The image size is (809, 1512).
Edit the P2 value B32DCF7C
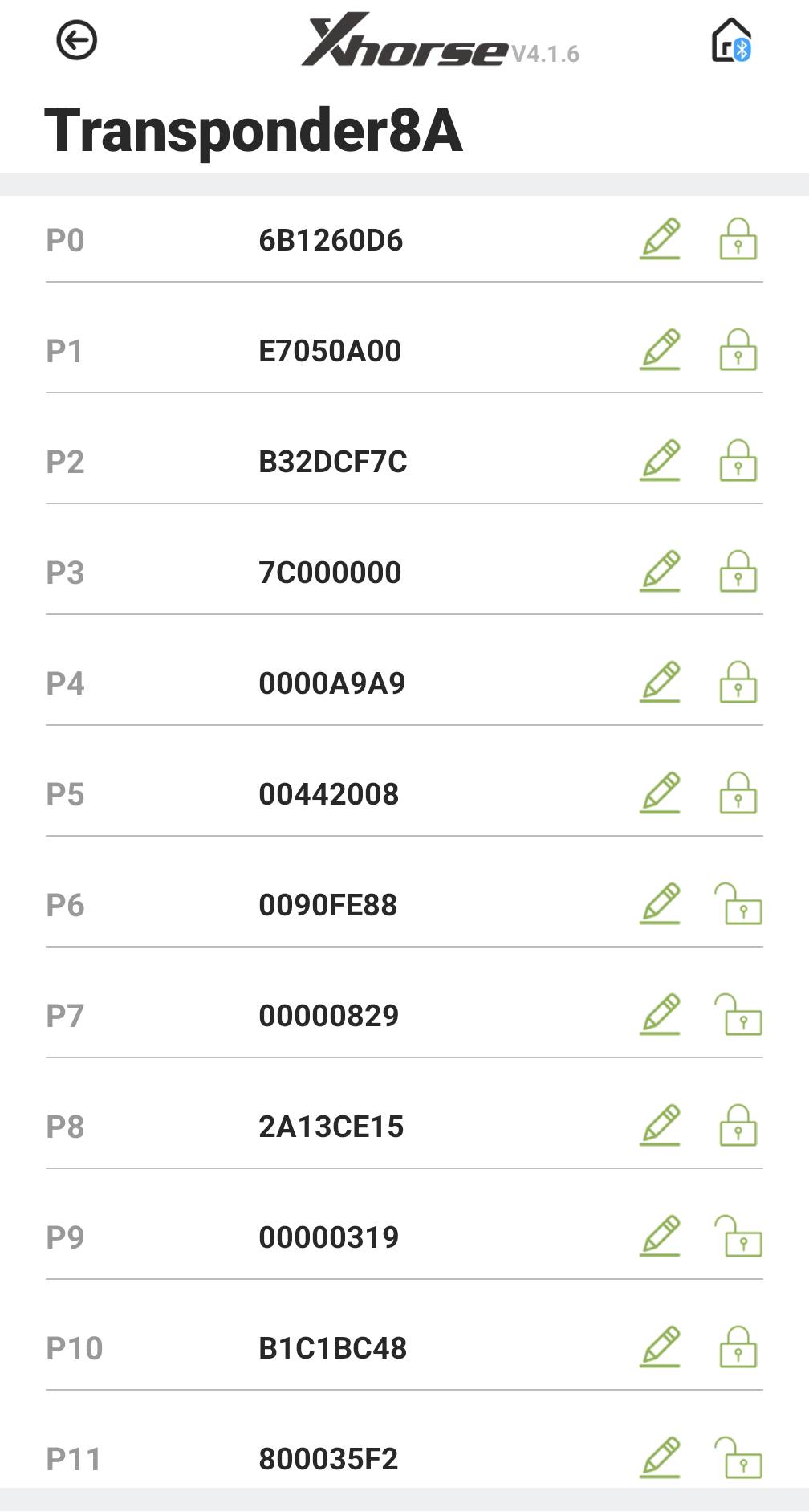(661, 461)
